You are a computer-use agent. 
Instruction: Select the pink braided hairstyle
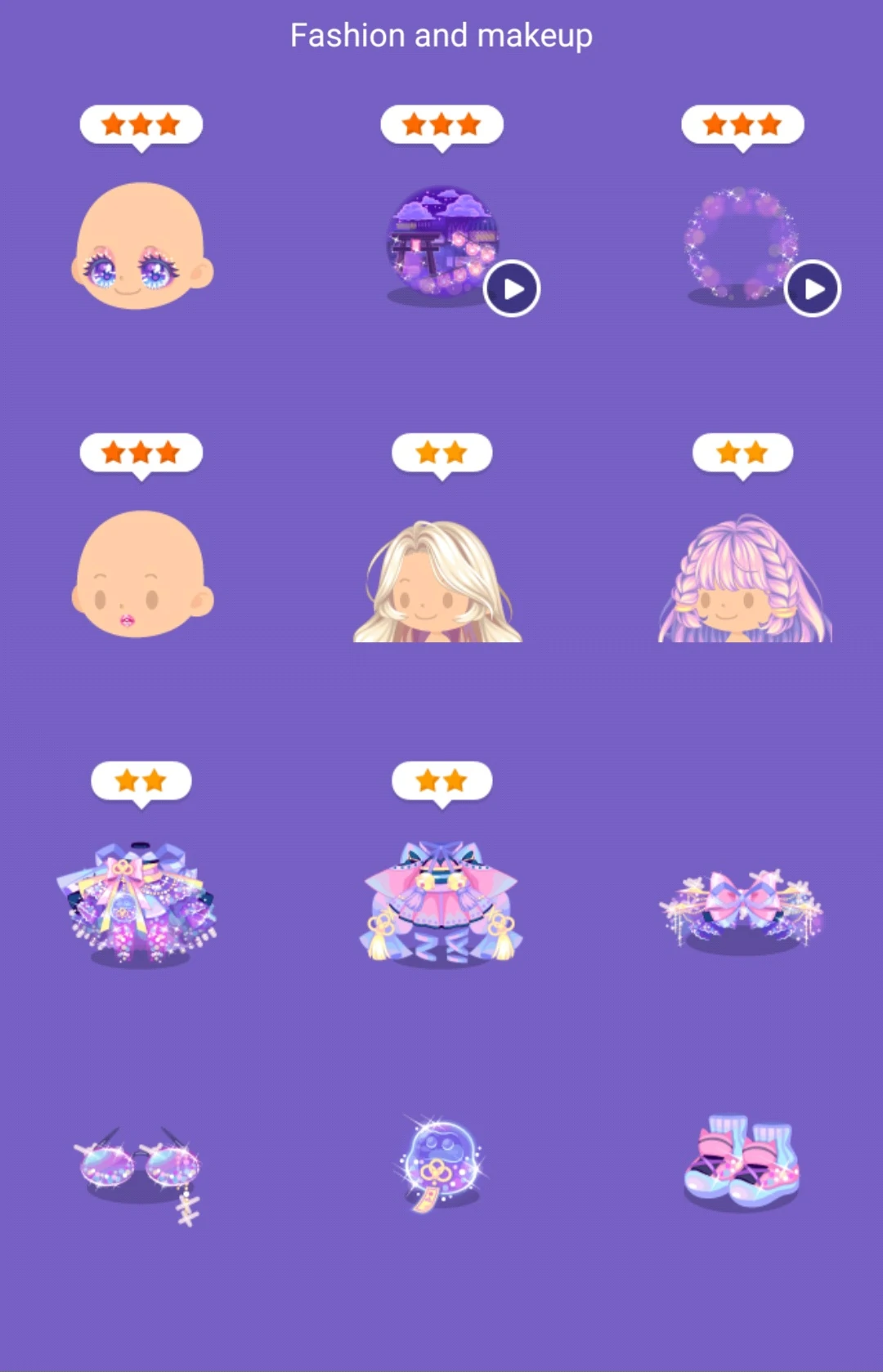744,576
